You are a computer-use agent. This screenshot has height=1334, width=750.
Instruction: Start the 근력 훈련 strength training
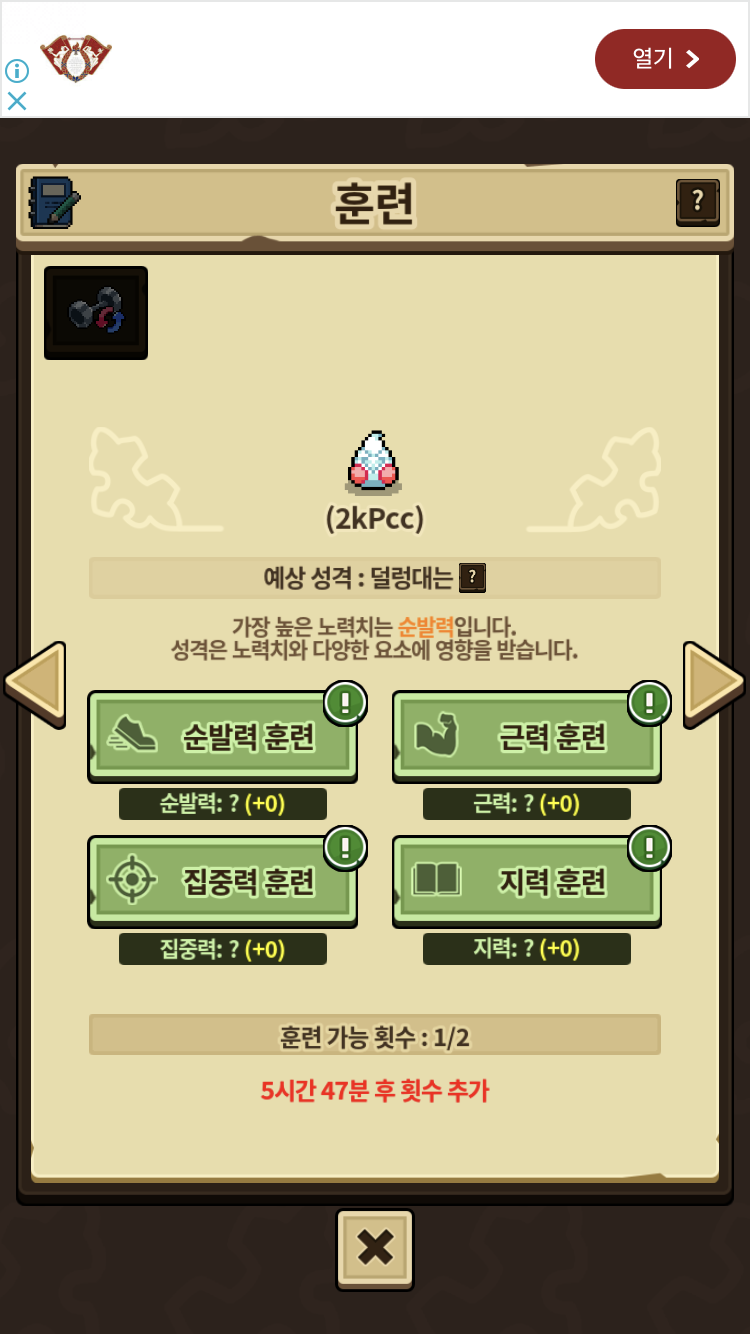[527, 736]
